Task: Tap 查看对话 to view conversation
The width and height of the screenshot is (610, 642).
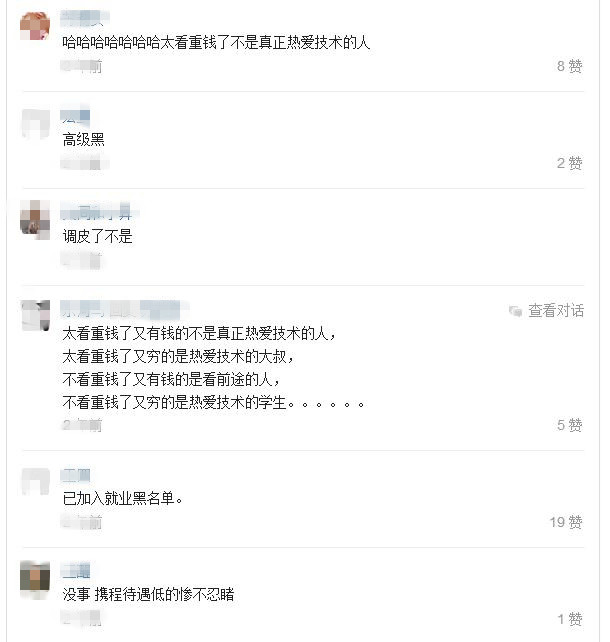Action: pos(547,311)
